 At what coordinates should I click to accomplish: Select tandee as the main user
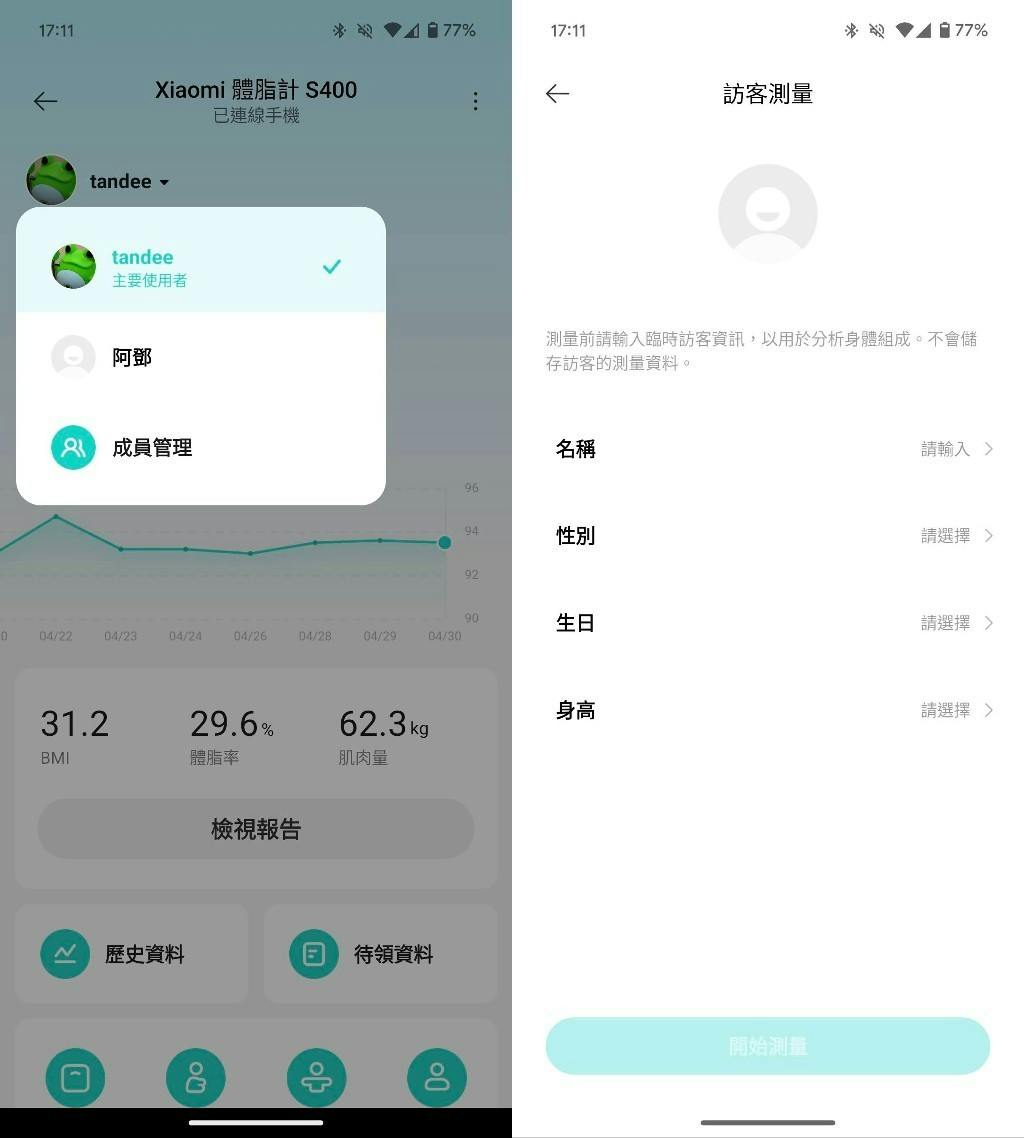[x=200, y=267]
